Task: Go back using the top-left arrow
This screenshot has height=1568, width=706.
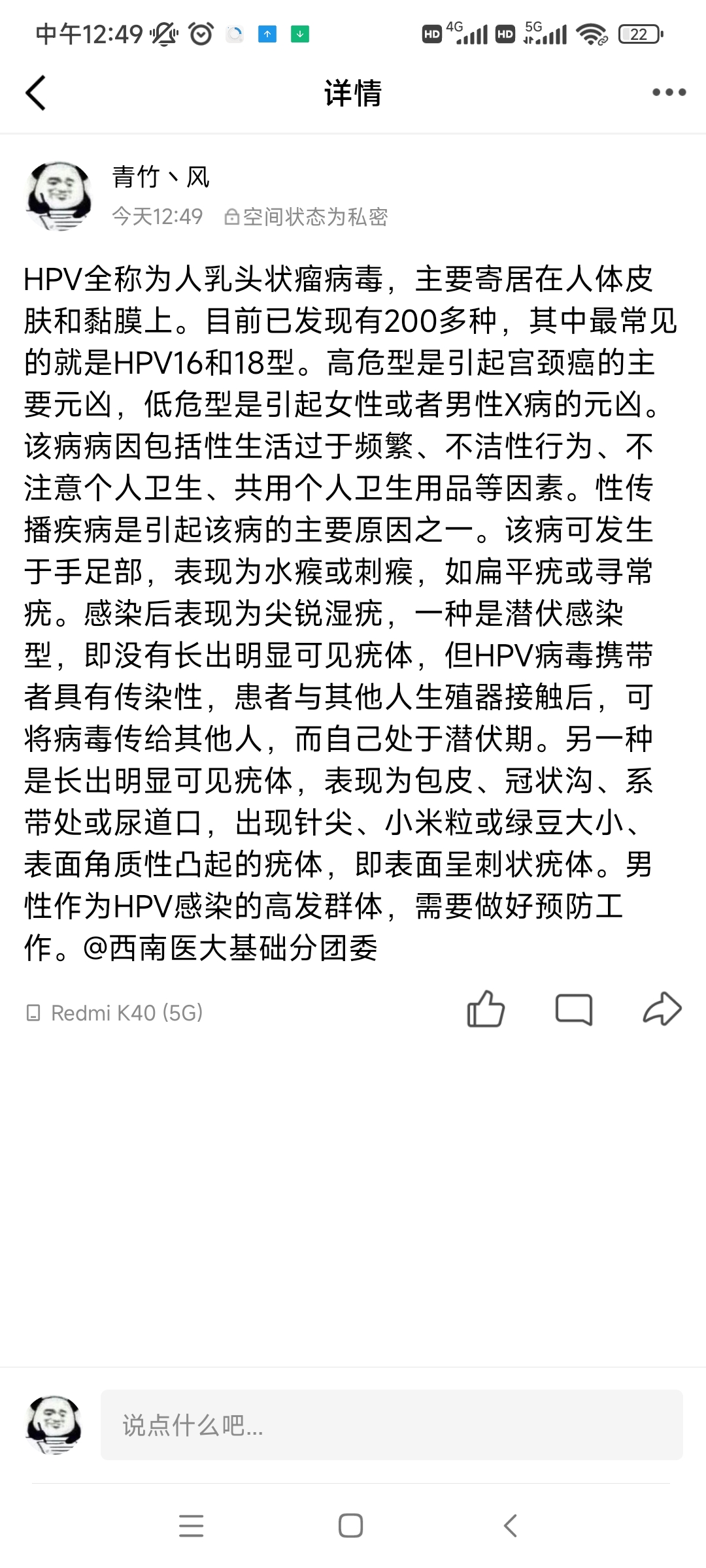Action: [x=36, y=93]
